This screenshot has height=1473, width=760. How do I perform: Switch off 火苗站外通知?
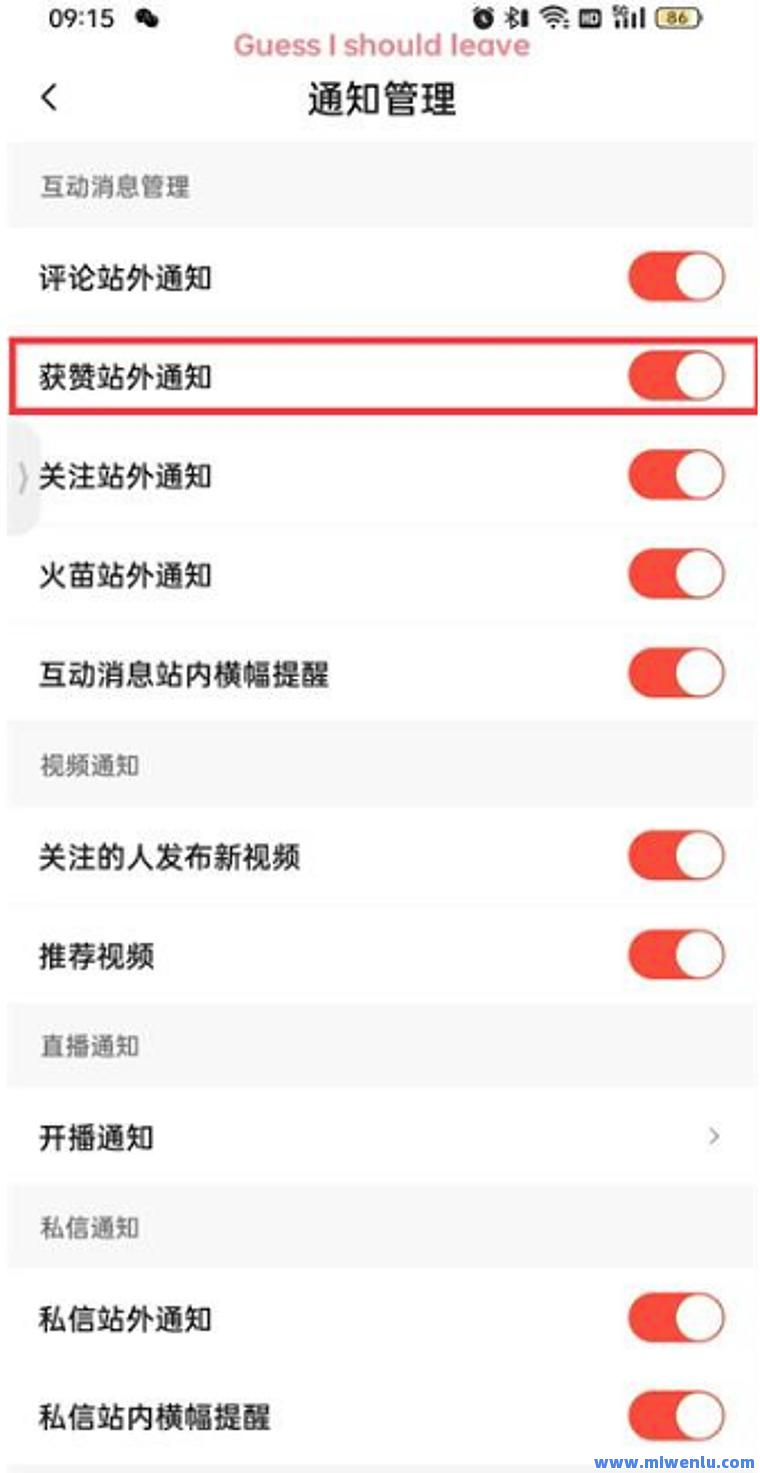pos(676,574)
